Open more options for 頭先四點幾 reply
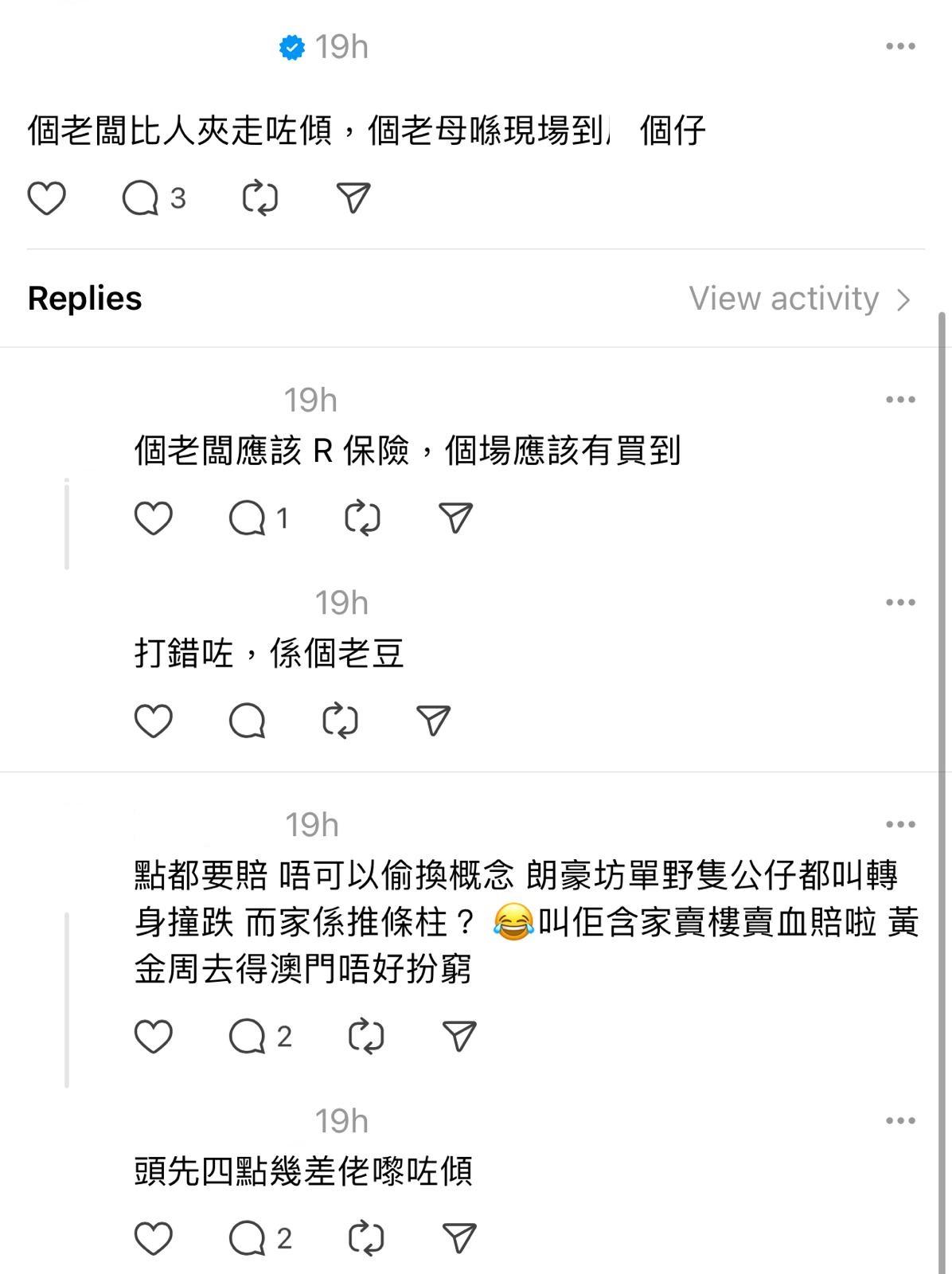This screenshot has width=952, height=1274. pos(900,1121)
